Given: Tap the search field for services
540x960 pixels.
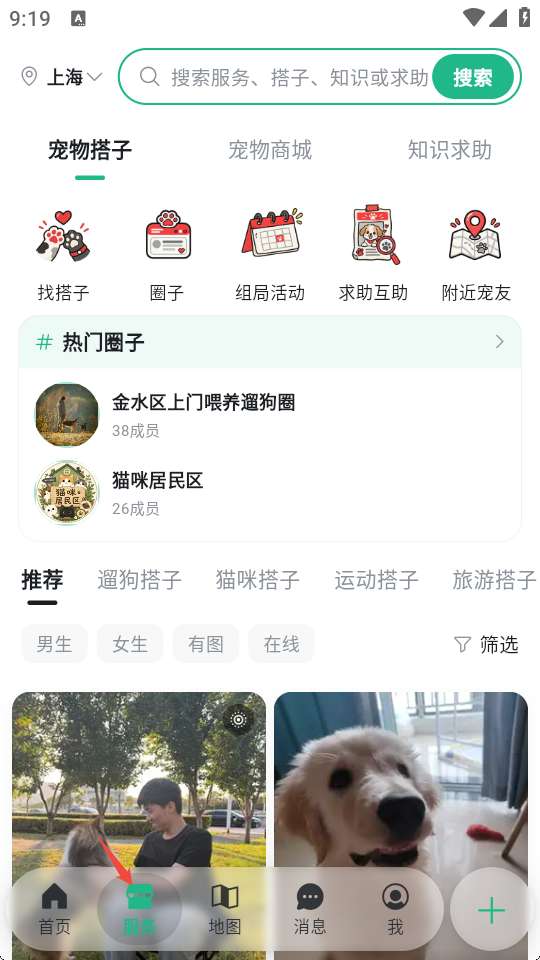Looking at the screenshot, I should [276, 77].
